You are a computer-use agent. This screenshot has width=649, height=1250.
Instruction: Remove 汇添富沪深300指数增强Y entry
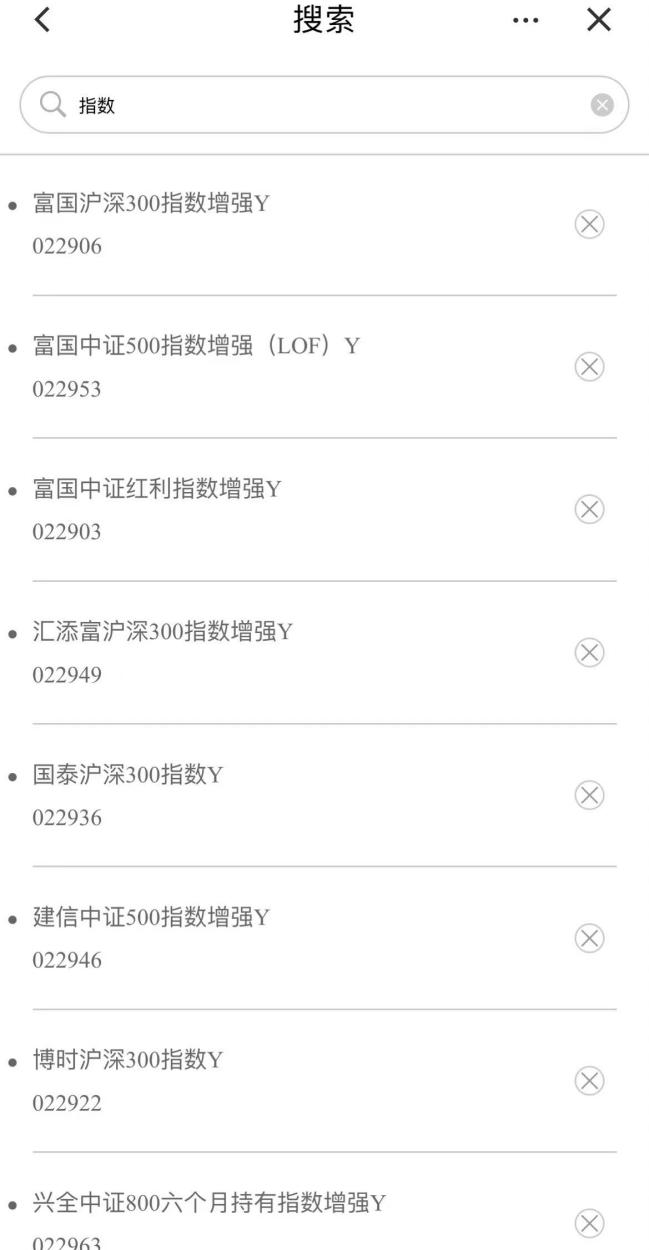point(590,653)
